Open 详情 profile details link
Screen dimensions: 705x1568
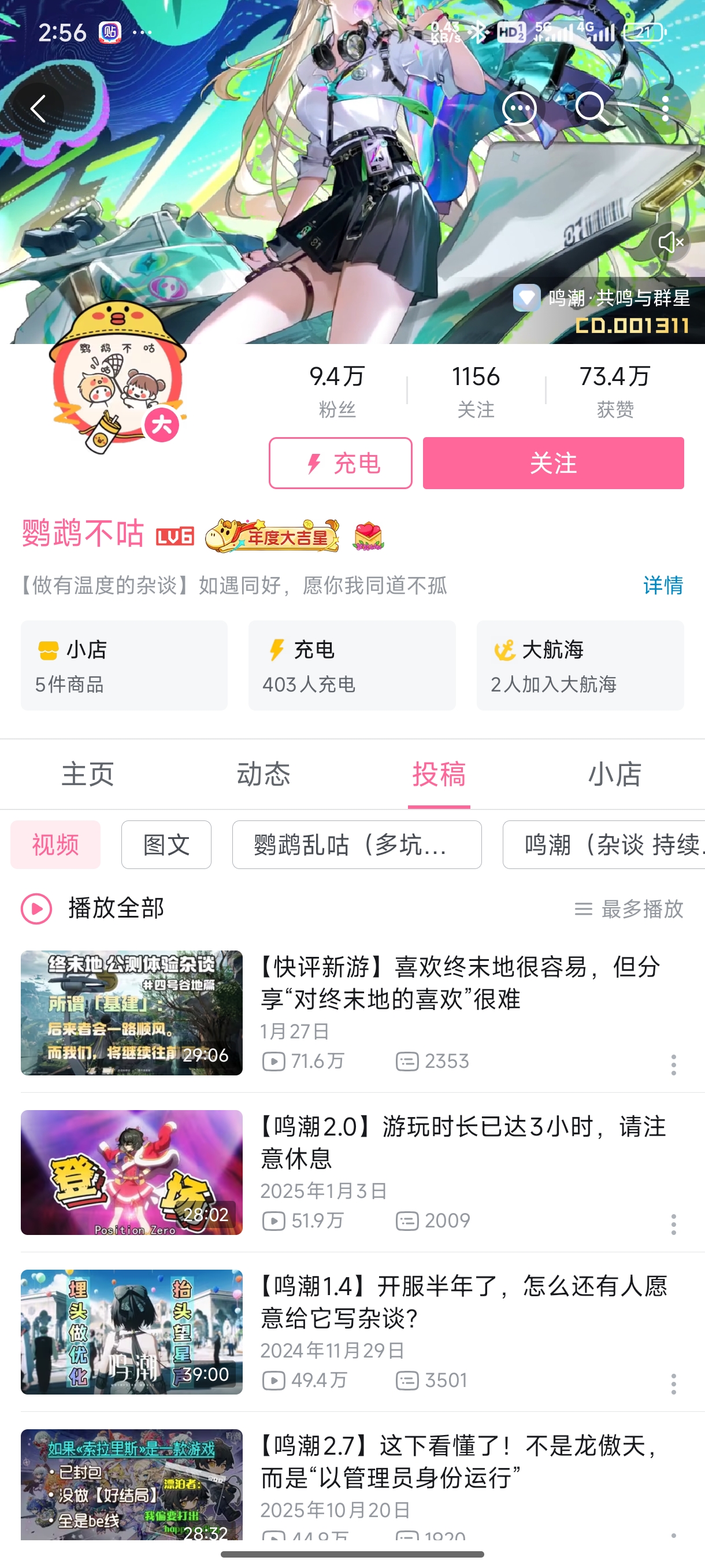point(662,585)
